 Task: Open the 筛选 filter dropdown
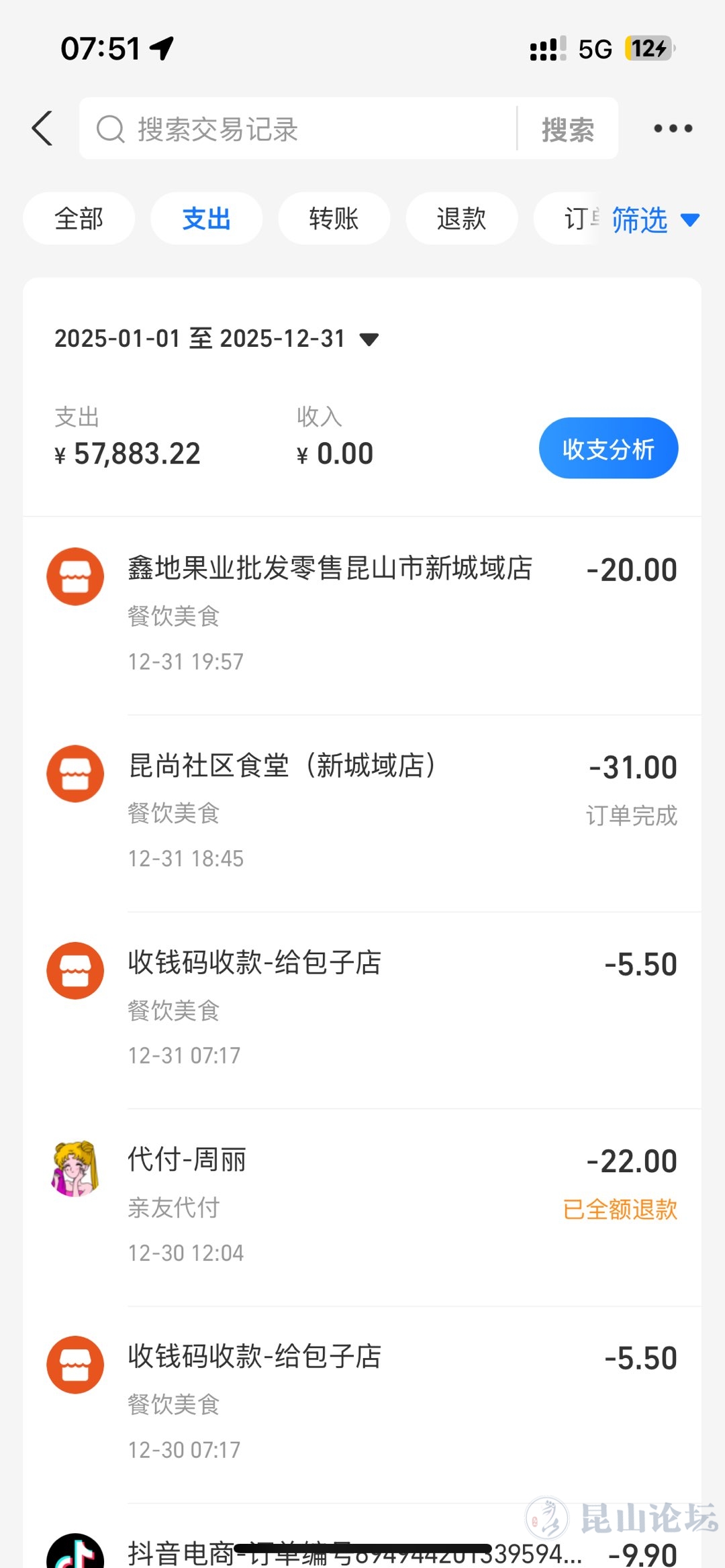pyautogui.click(x=655, y=219)
